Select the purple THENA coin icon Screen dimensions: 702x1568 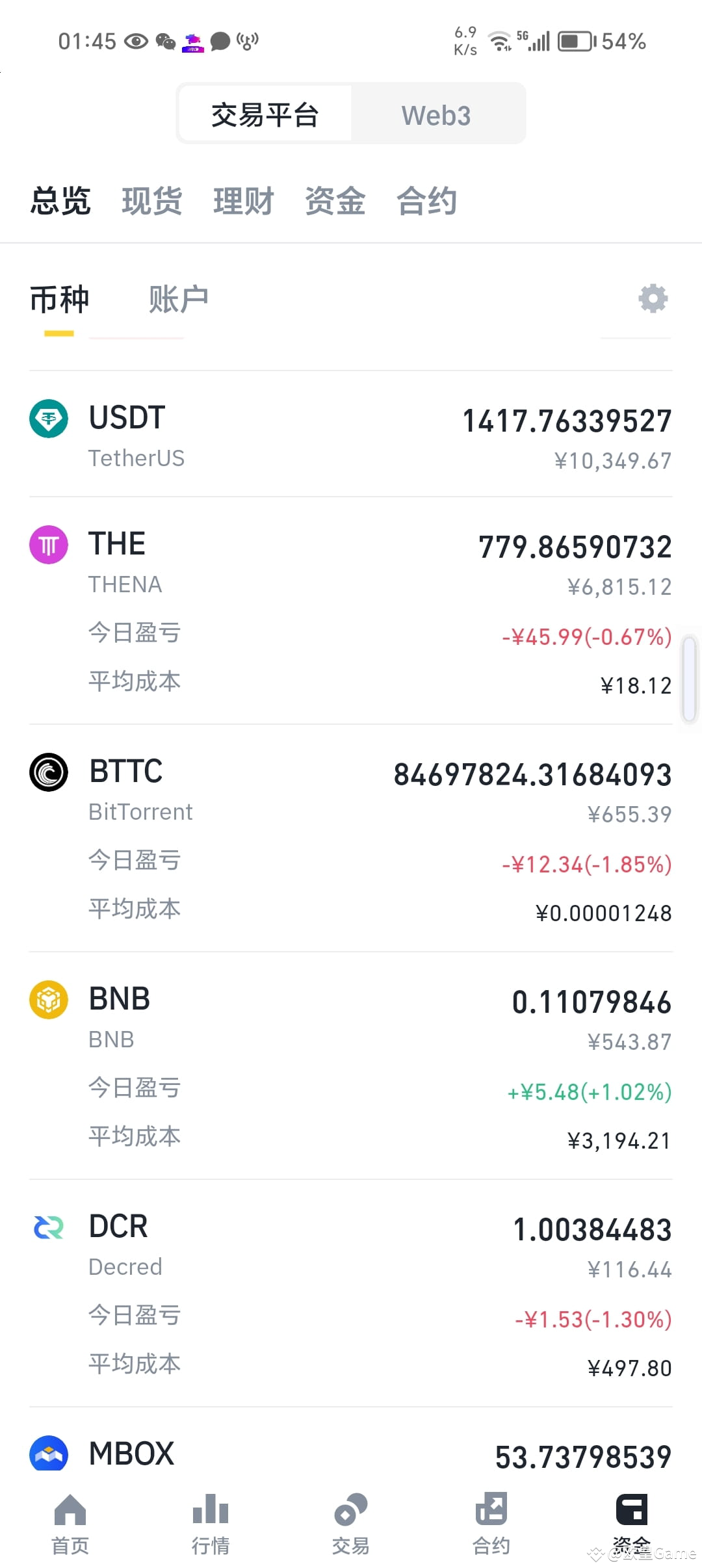pyautogui.click(x=48, y=545)
